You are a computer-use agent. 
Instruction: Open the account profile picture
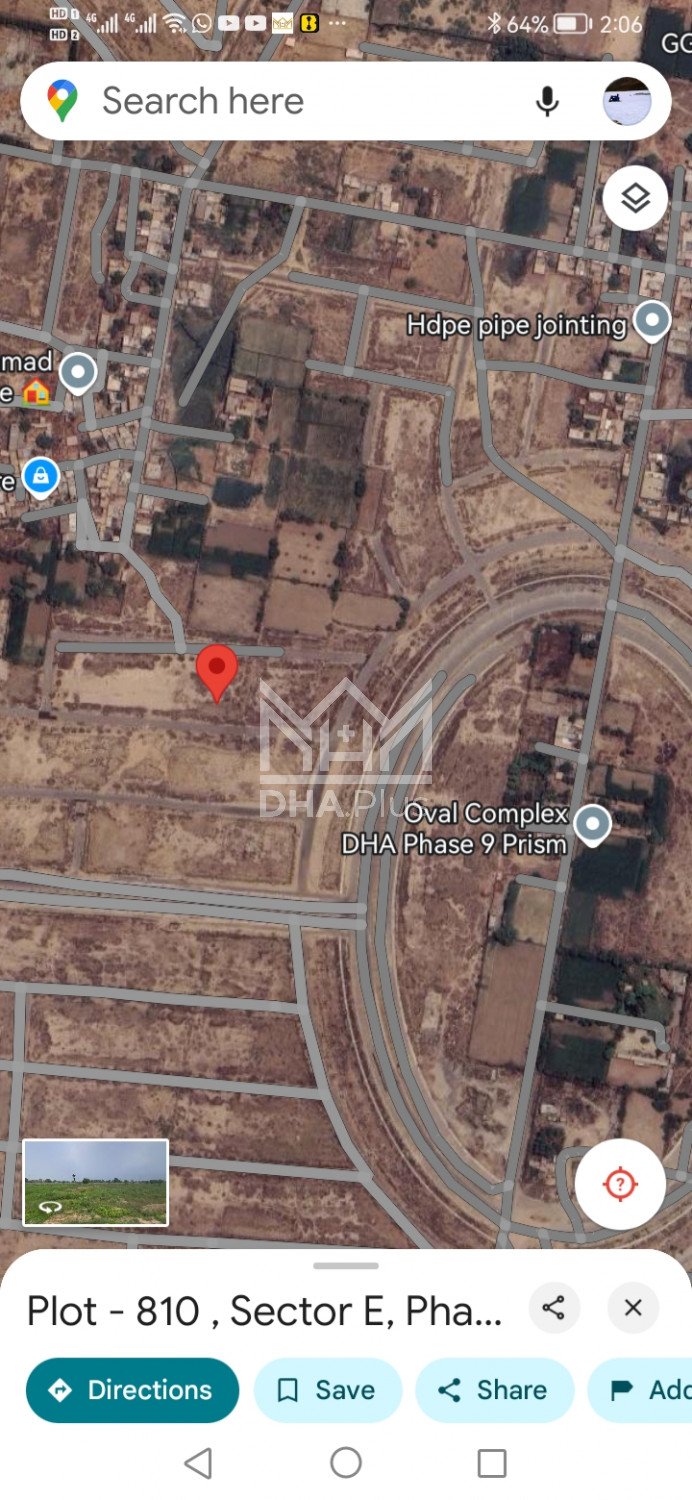click(x=627, y=101)
